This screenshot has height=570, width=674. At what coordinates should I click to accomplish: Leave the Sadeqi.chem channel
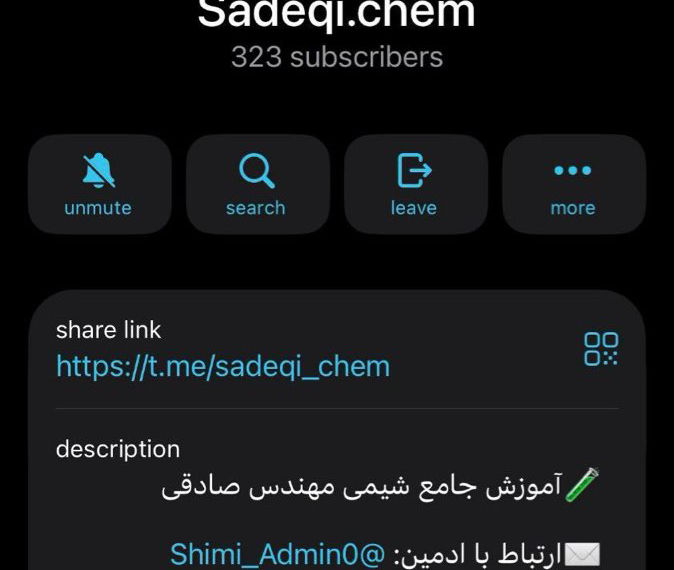[414, 184]
